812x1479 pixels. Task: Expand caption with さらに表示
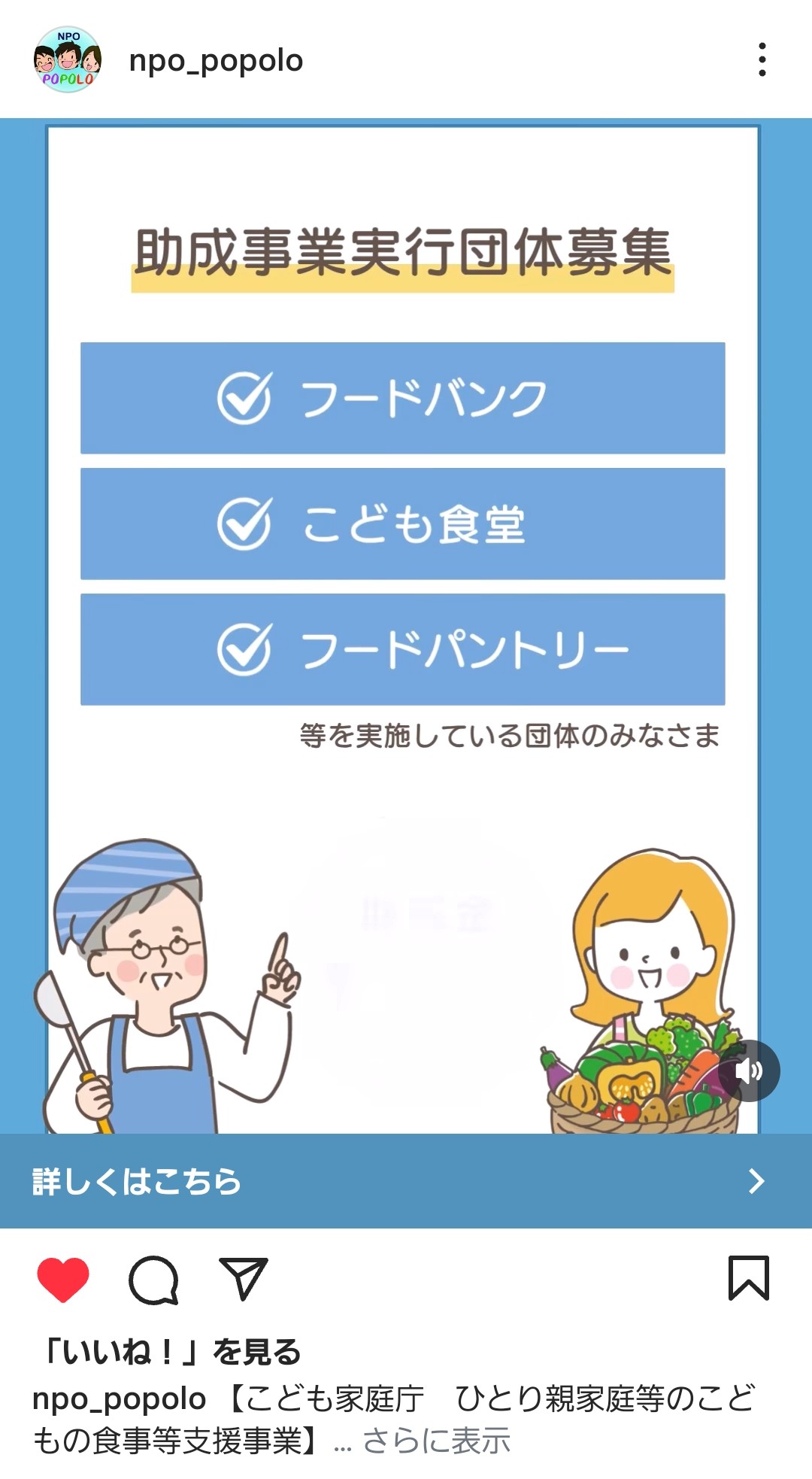click(x=436, y=1441)
